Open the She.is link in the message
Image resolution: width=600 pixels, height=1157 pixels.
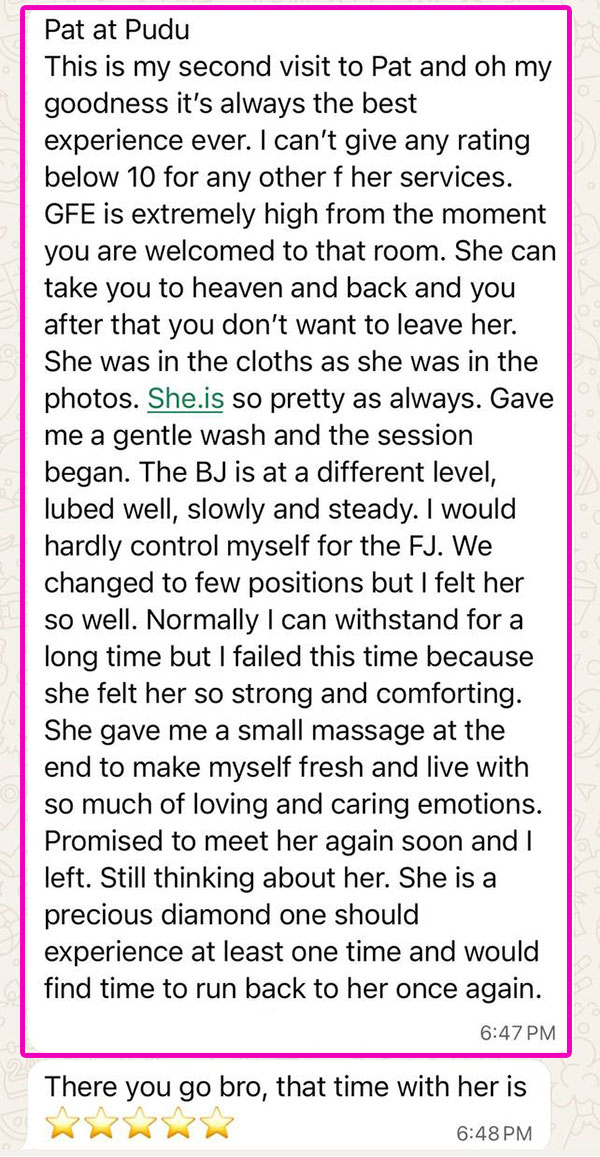(185, 399)
